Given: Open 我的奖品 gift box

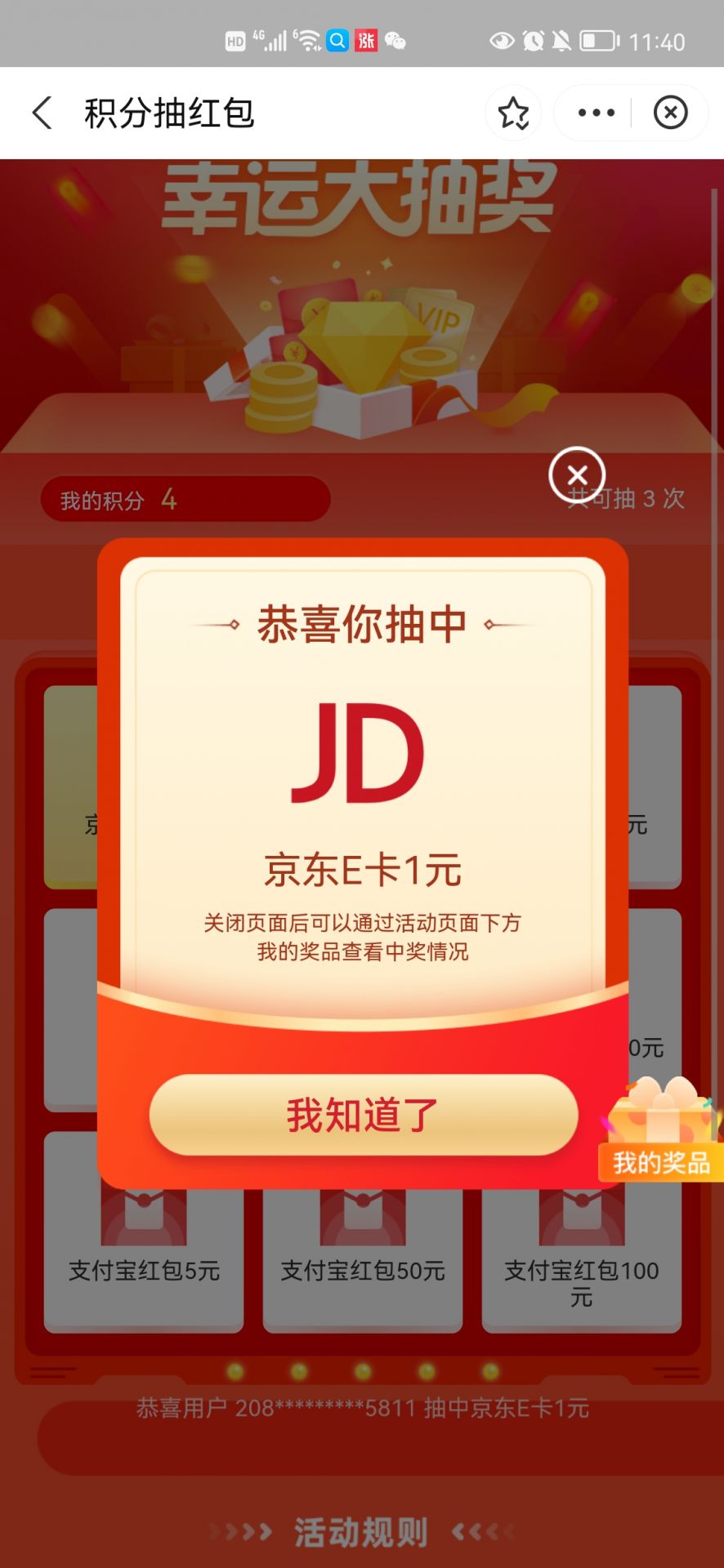Looking at the screenshot, I should 662,1131.
